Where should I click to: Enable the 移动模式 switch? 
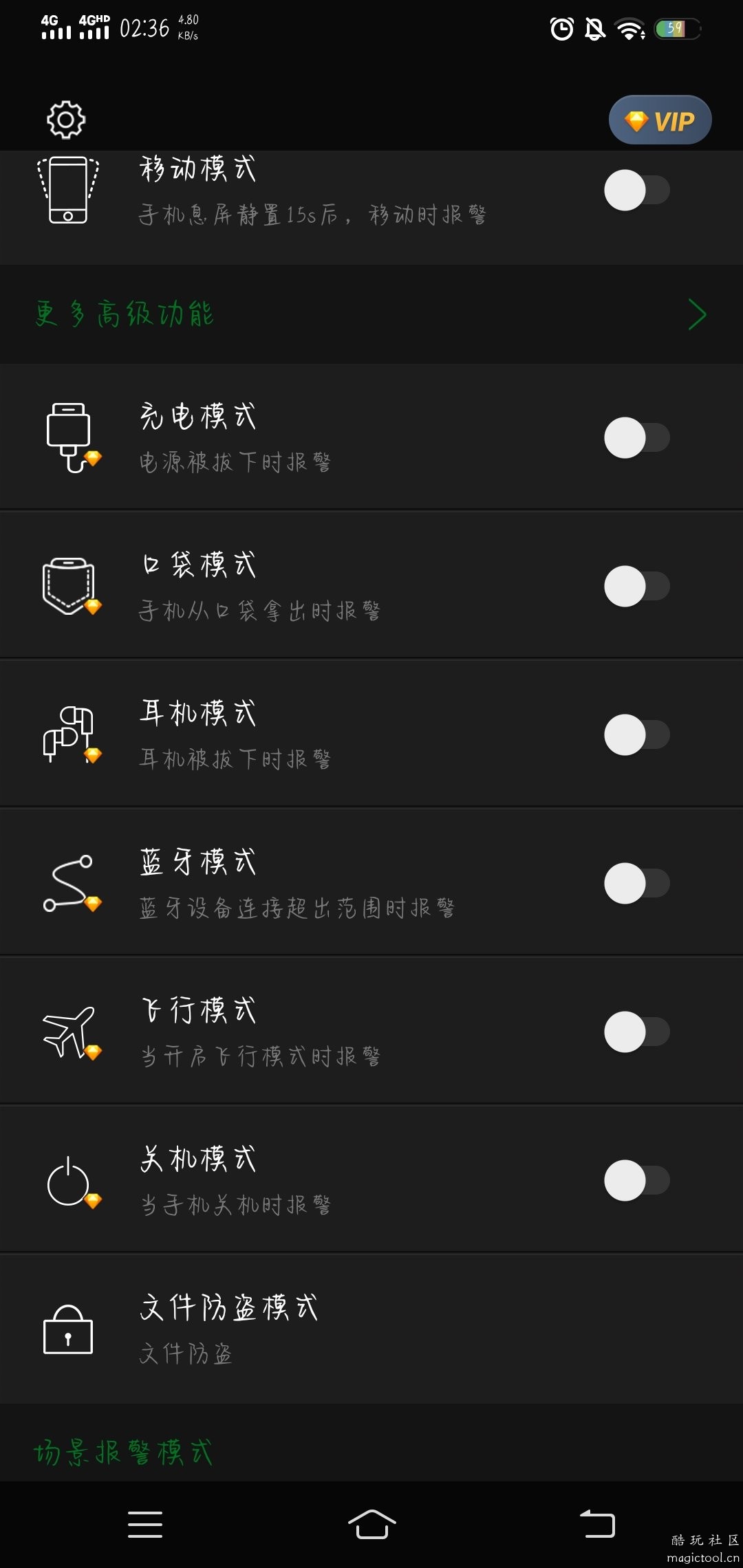(636, 190)
